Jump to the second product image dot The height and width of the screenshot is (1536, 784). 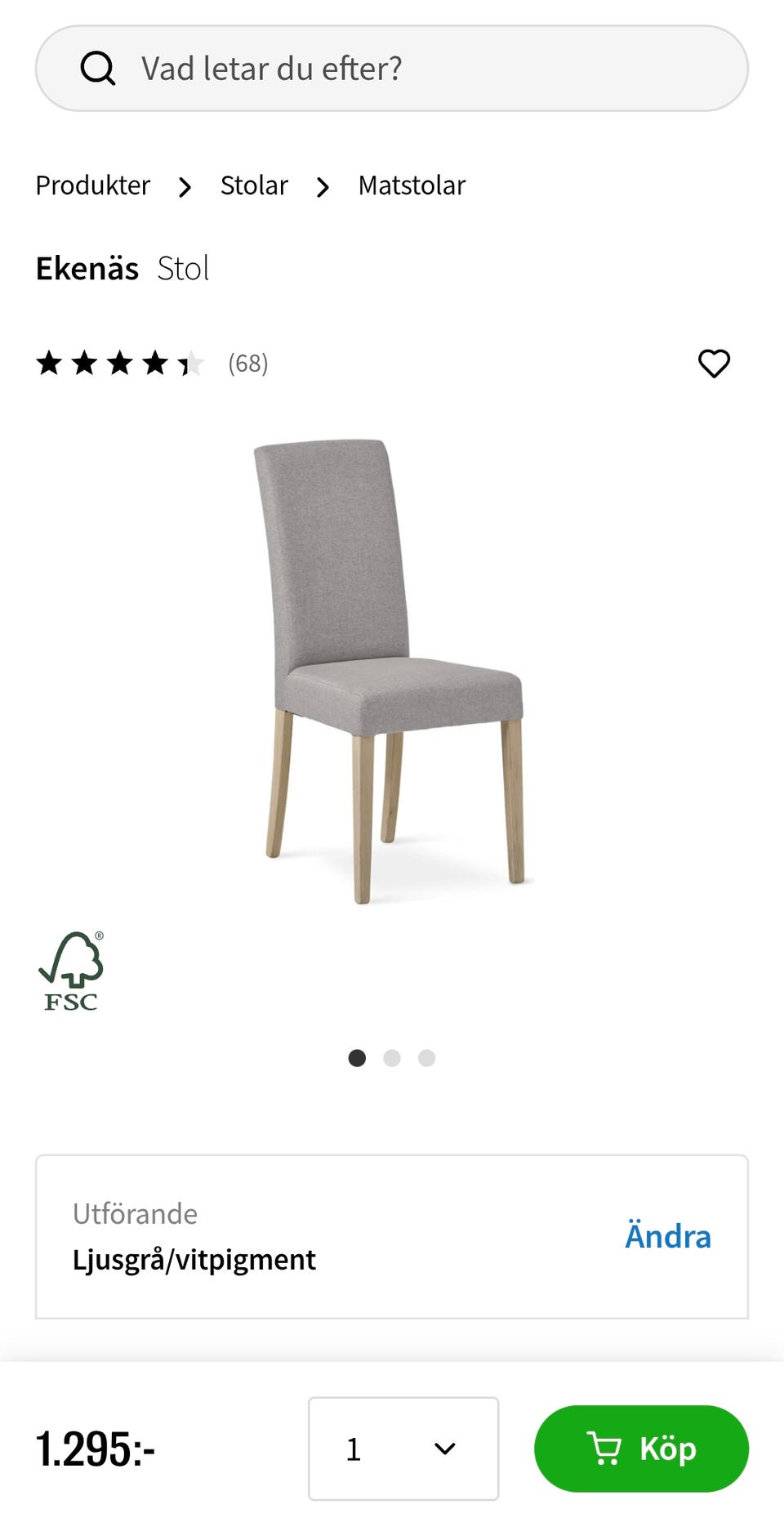click(392, 1058)
